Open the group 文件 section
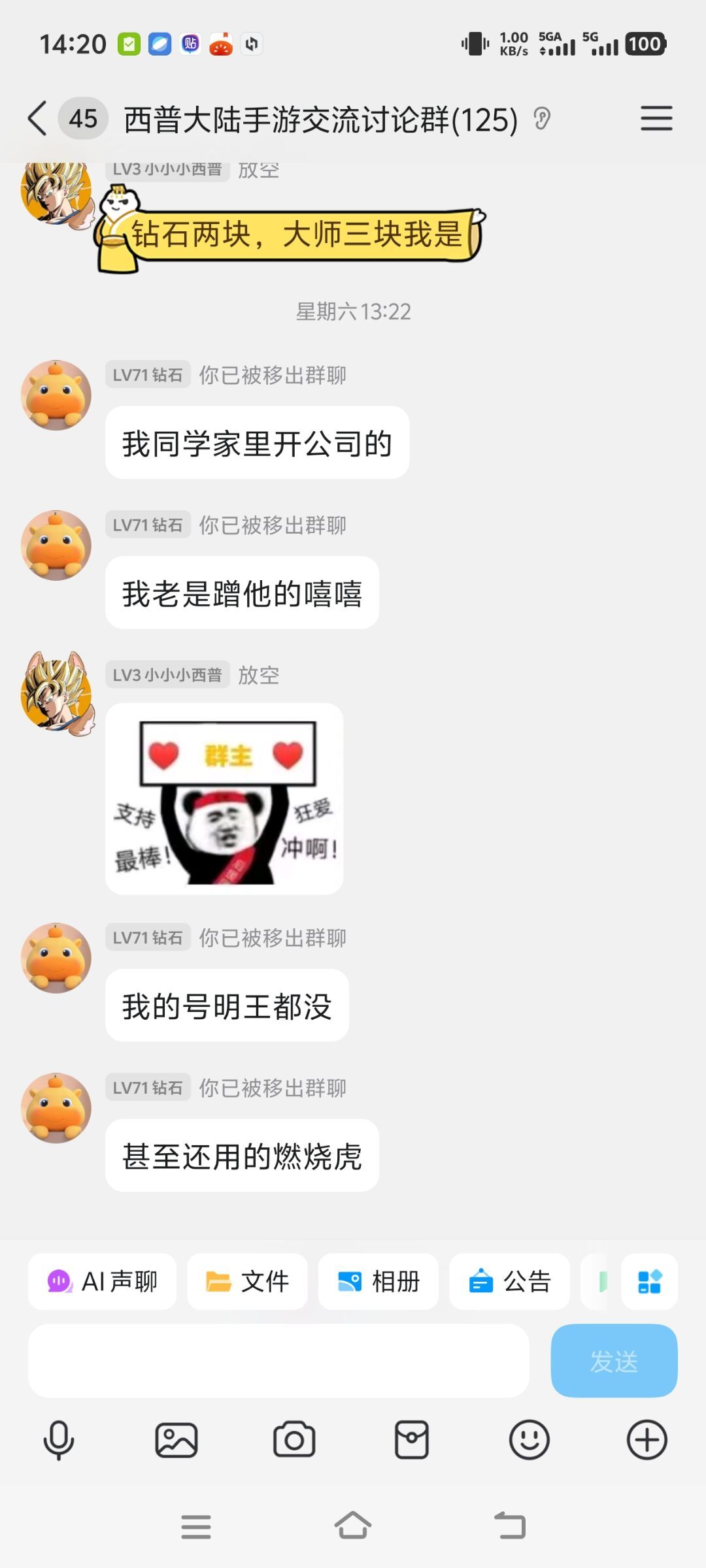 [x=247, y=1281]
